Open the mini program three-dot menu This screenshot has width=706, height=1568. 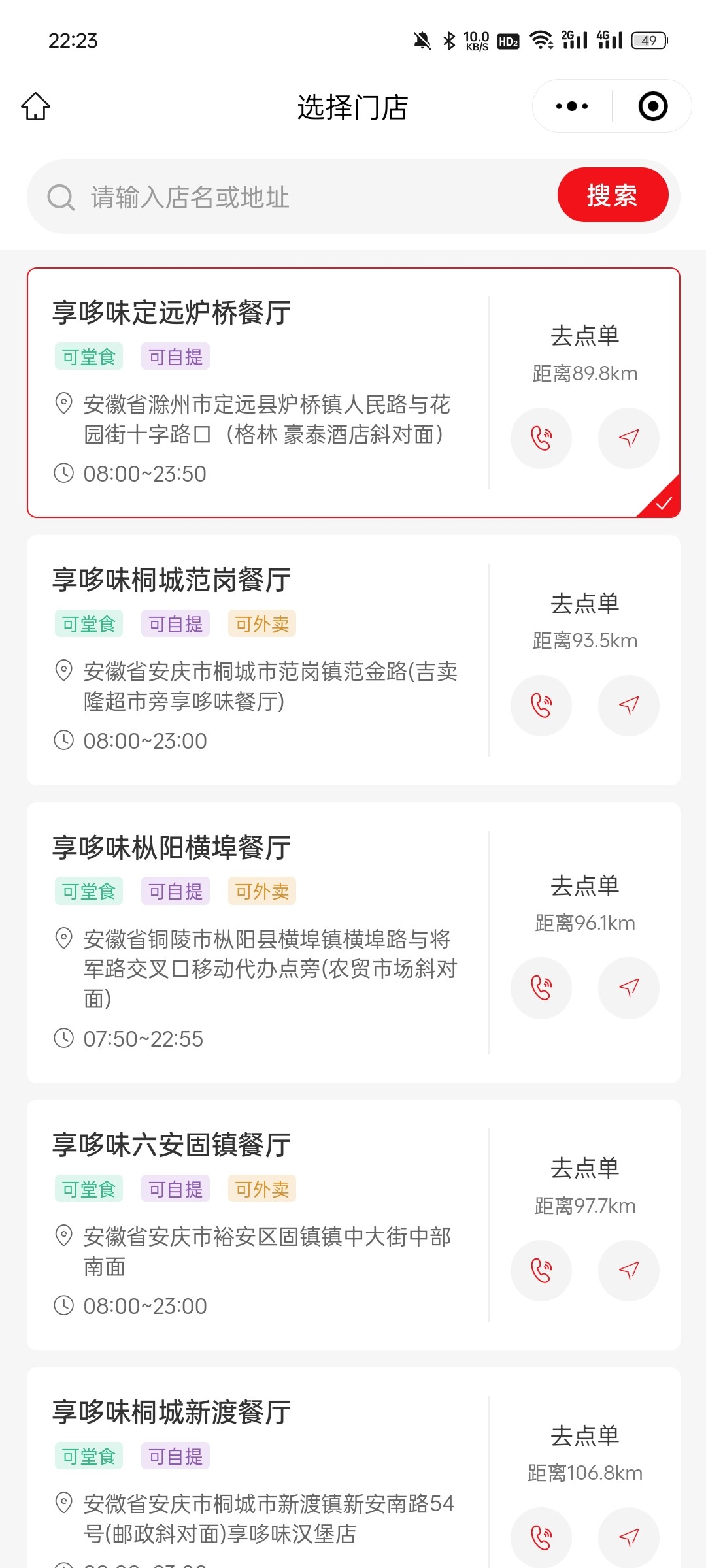pos(572,106)
